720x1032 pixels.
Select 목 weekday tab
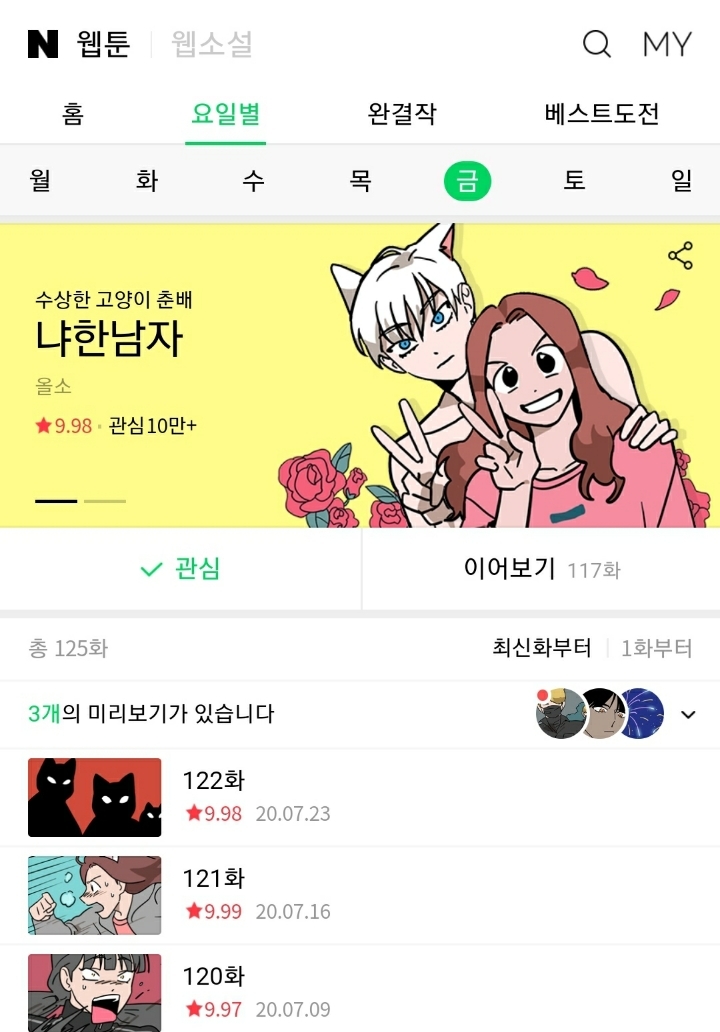coord(360,181)
